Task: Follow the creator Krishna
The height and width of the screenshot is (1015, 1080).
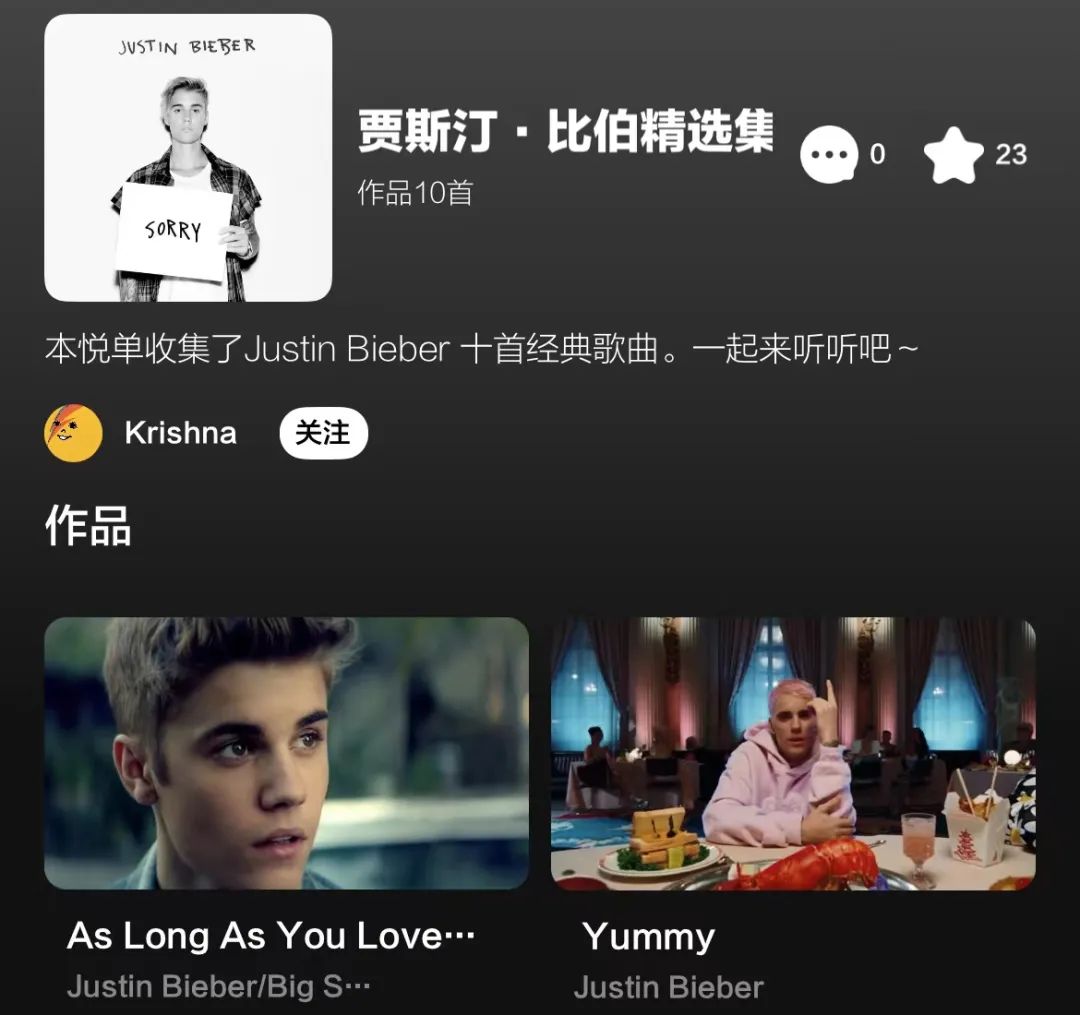Action: [323, 433]
